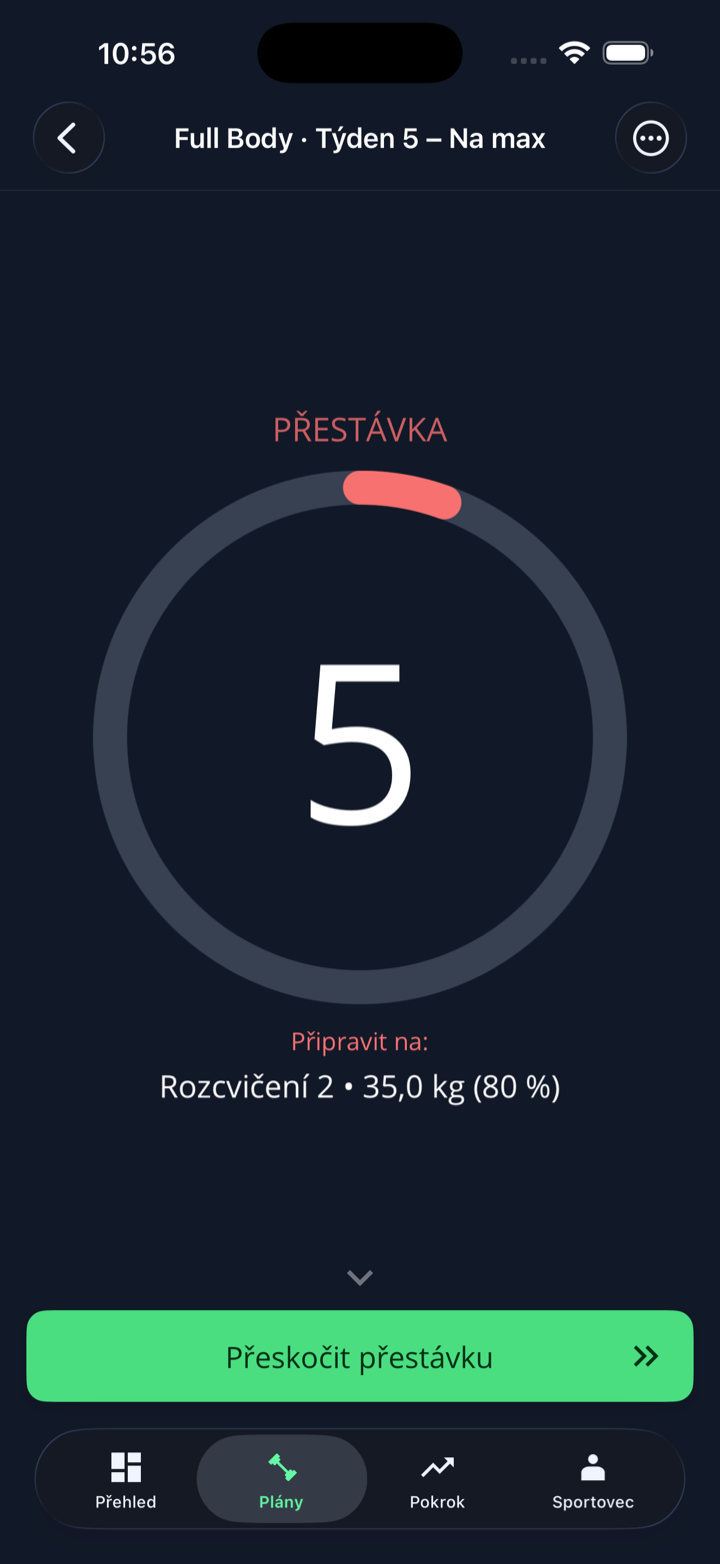
Task: Open the three-dot options menu
Action: coord(651,138)
